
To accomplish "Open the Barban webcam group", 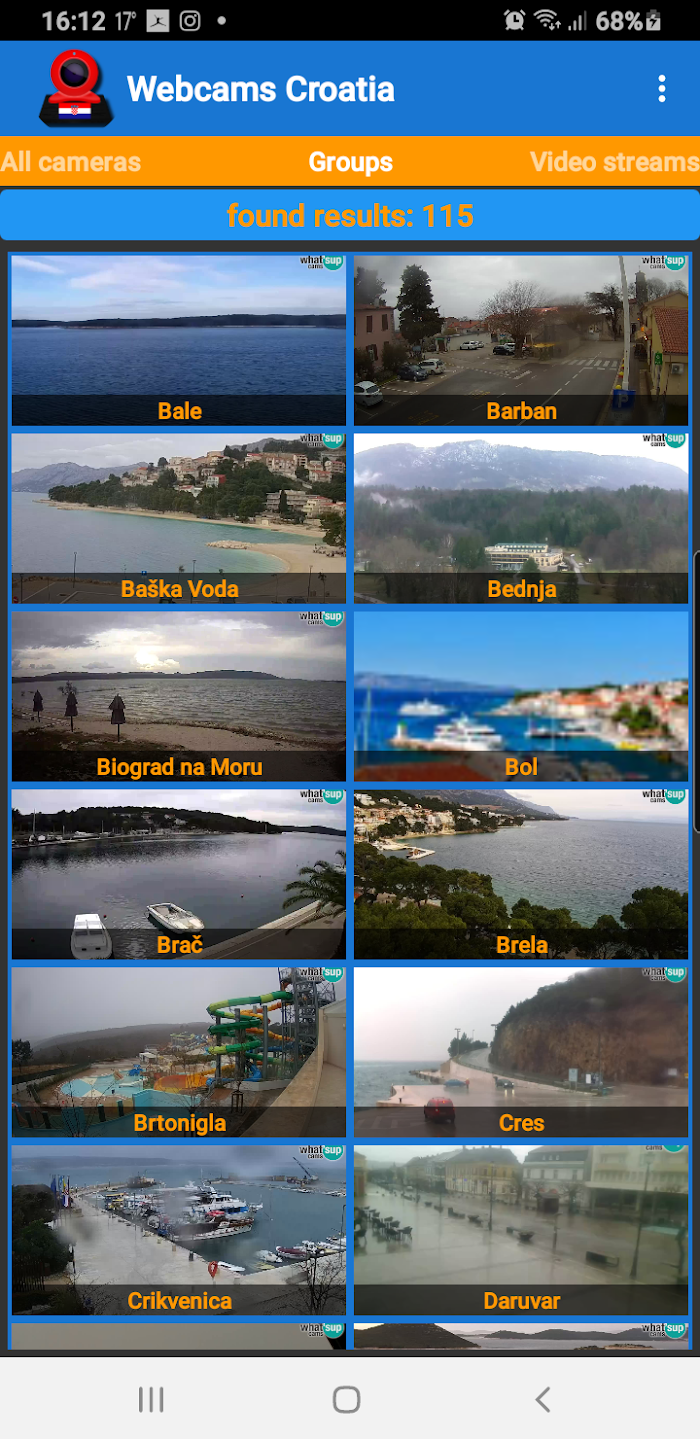I will click(521, 341).
